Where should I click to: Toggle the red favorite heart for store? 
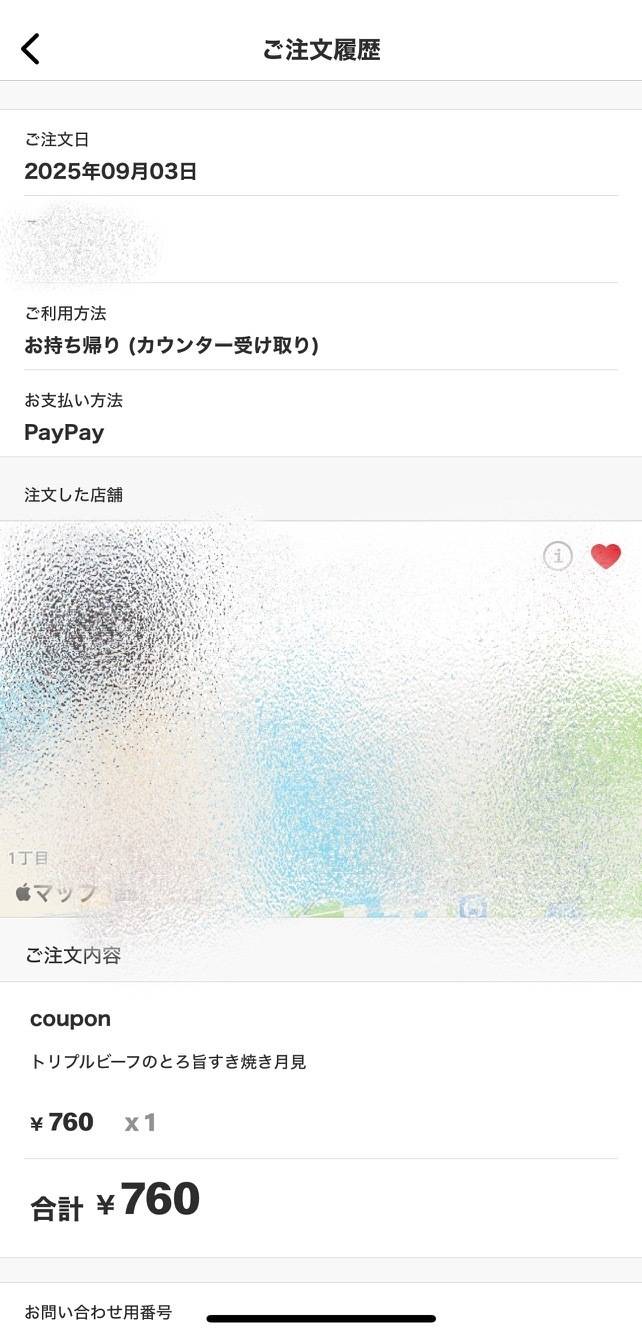[x=606, y=556]
